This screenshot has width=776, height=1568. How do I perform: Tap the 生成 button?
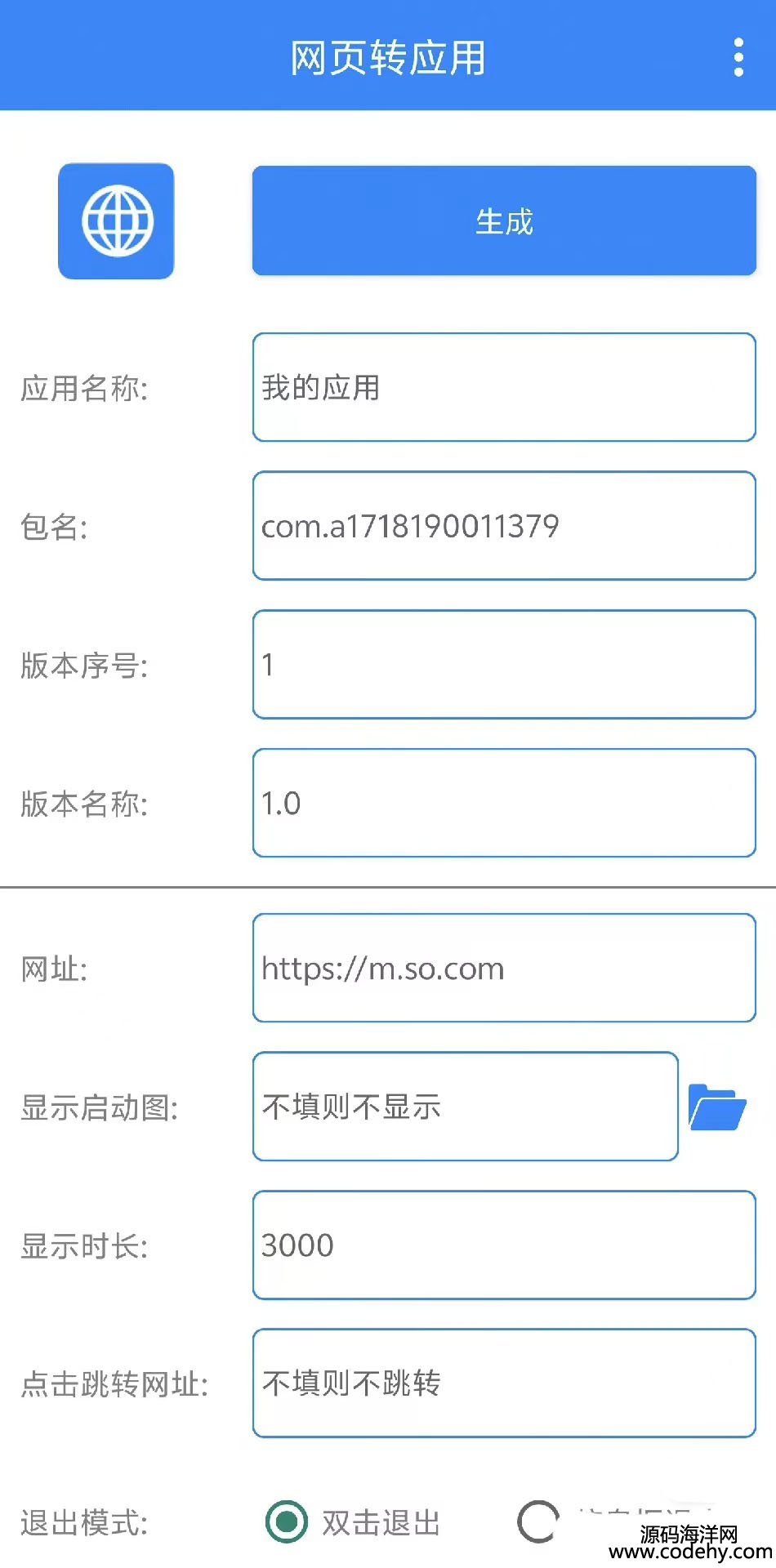pyautogui.click(x=504, y=221)
